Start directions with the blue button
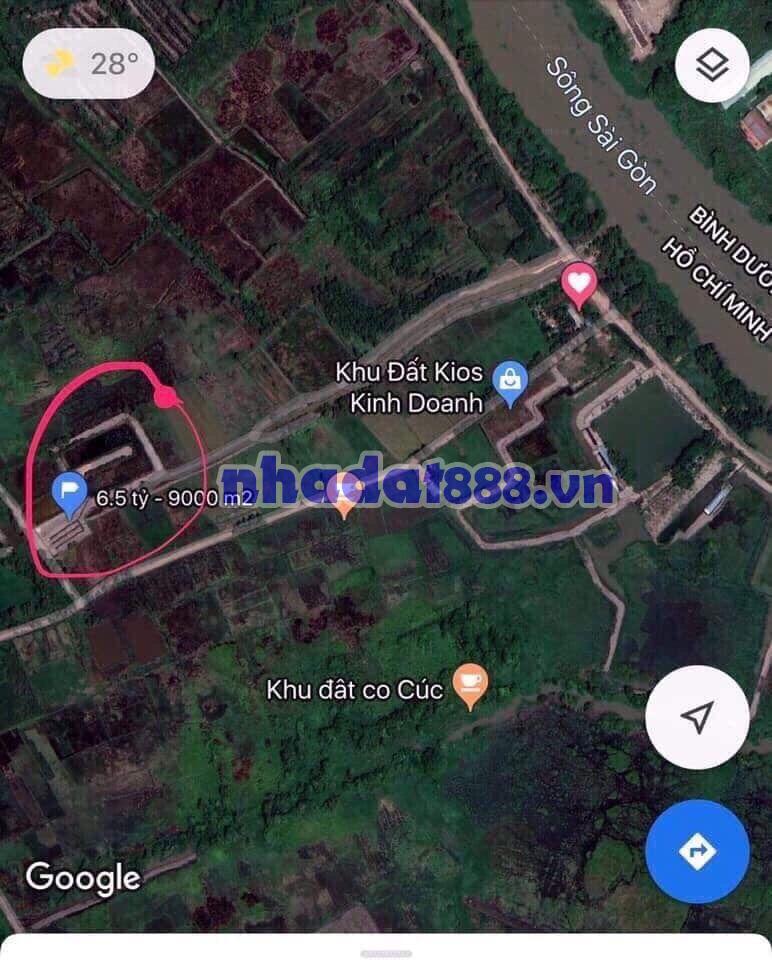Image resolution: width=772 pixels, height=960 pixels. tap(697, 852)
